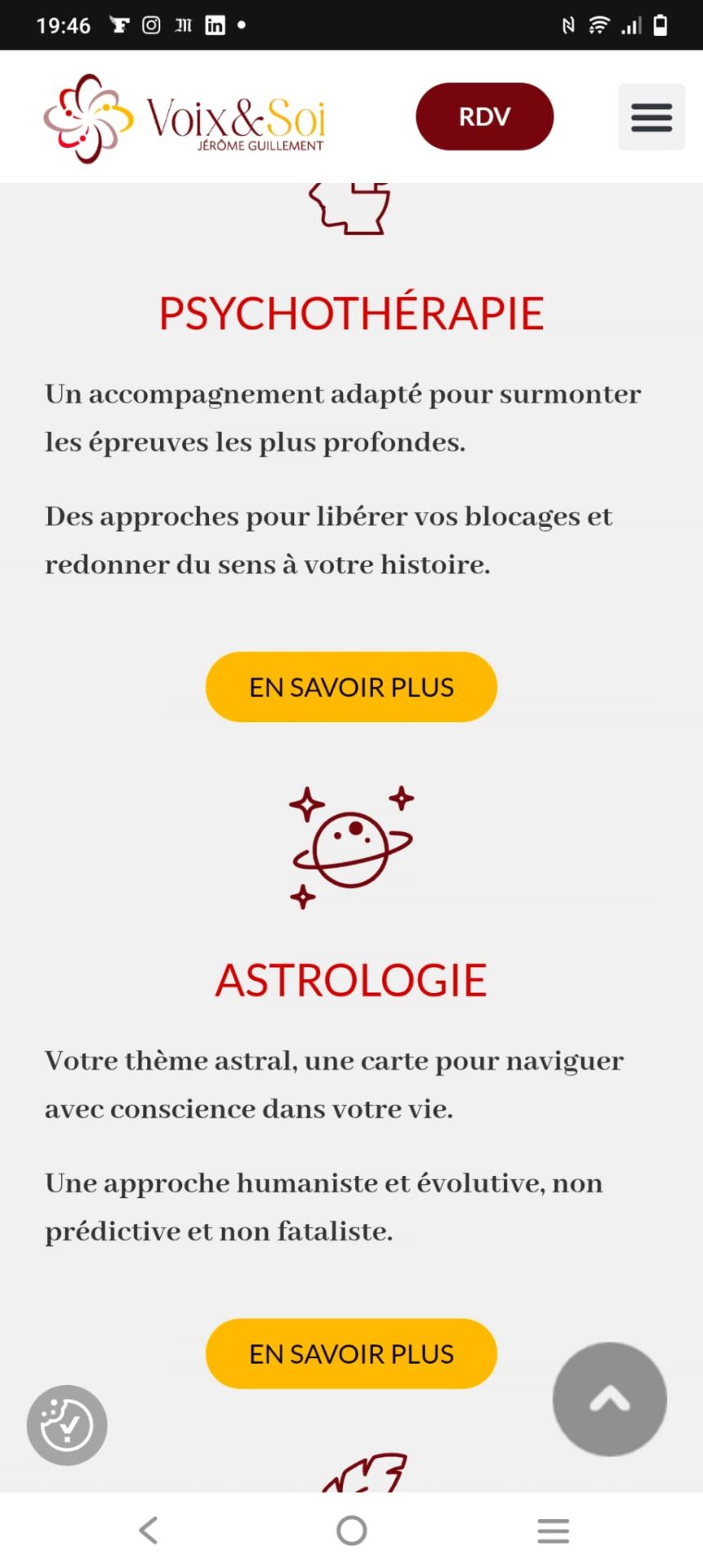Open the cookie consent settings
703x1568 pixels.
pos(67,1425)
